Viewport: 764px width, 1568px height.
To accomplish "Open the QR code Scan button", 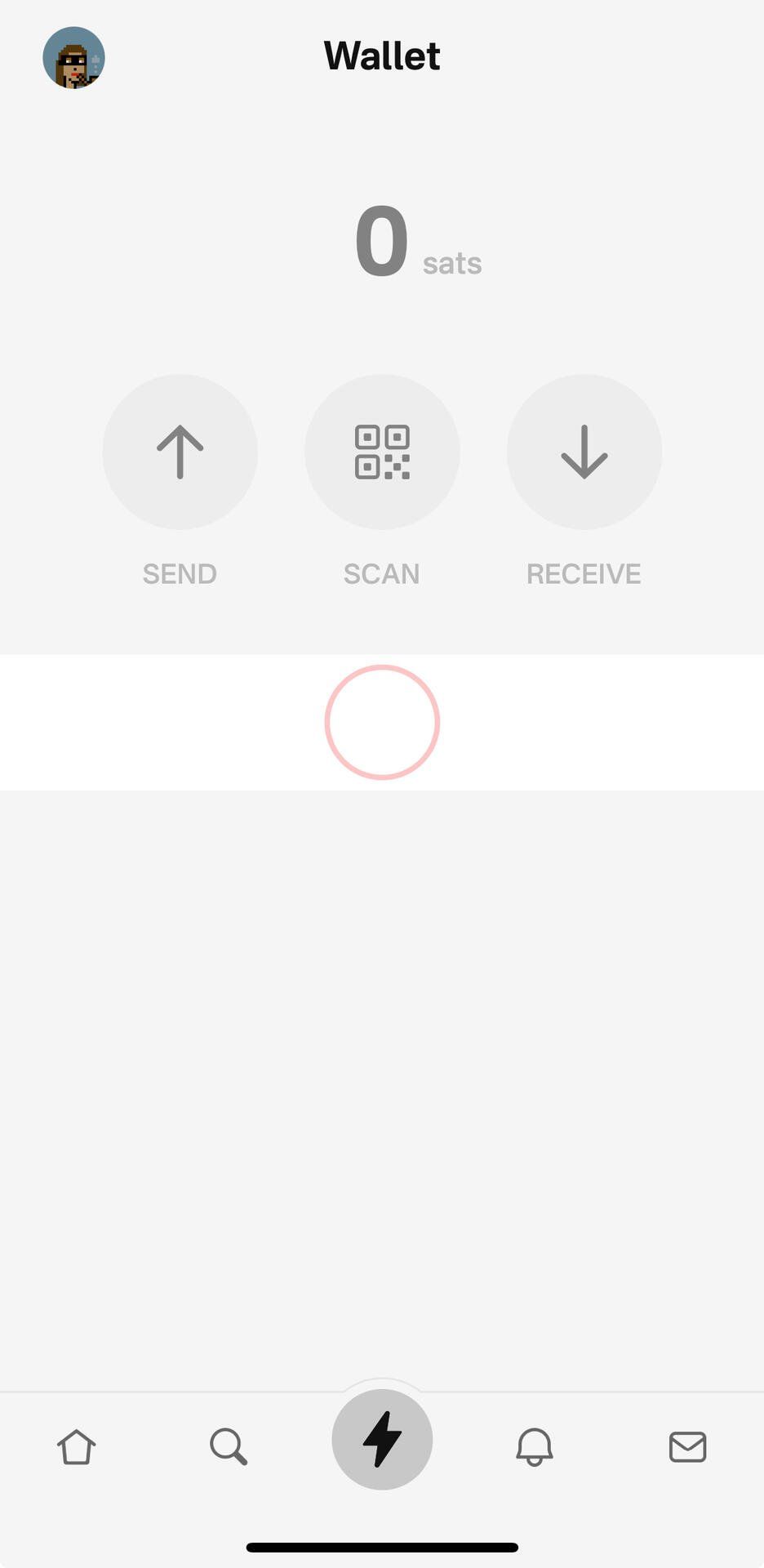I will [382, 452].
